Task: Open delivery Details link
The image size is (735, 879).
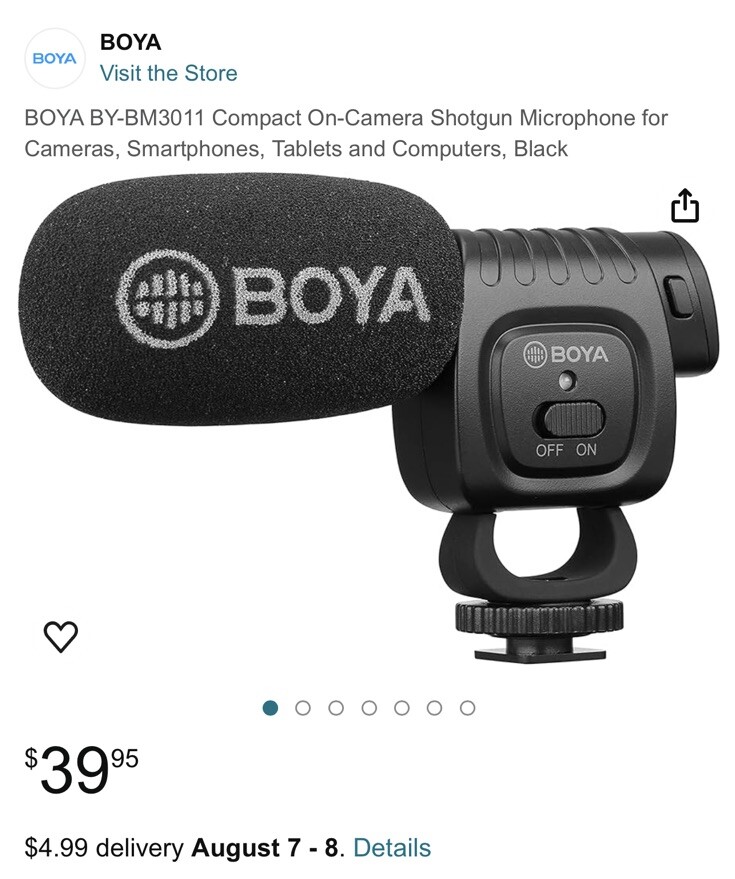Action: coord(392,848)
